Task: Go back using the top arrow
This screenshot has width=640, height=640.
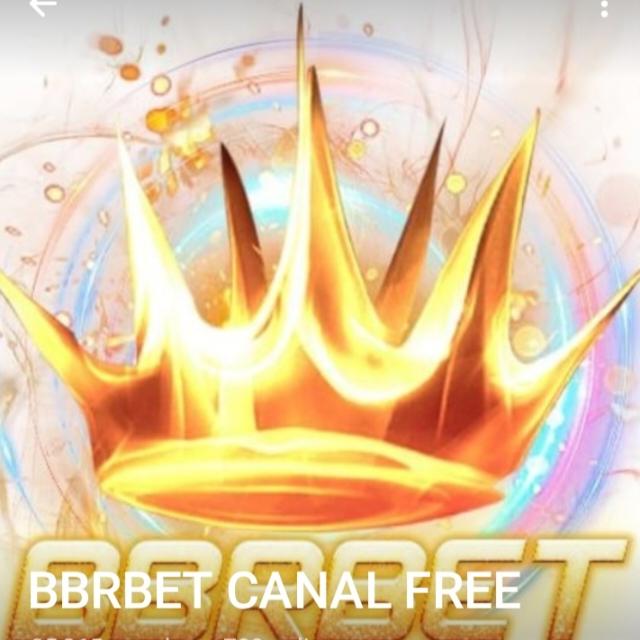Action: pyautogui.click(x=40, y=6)
